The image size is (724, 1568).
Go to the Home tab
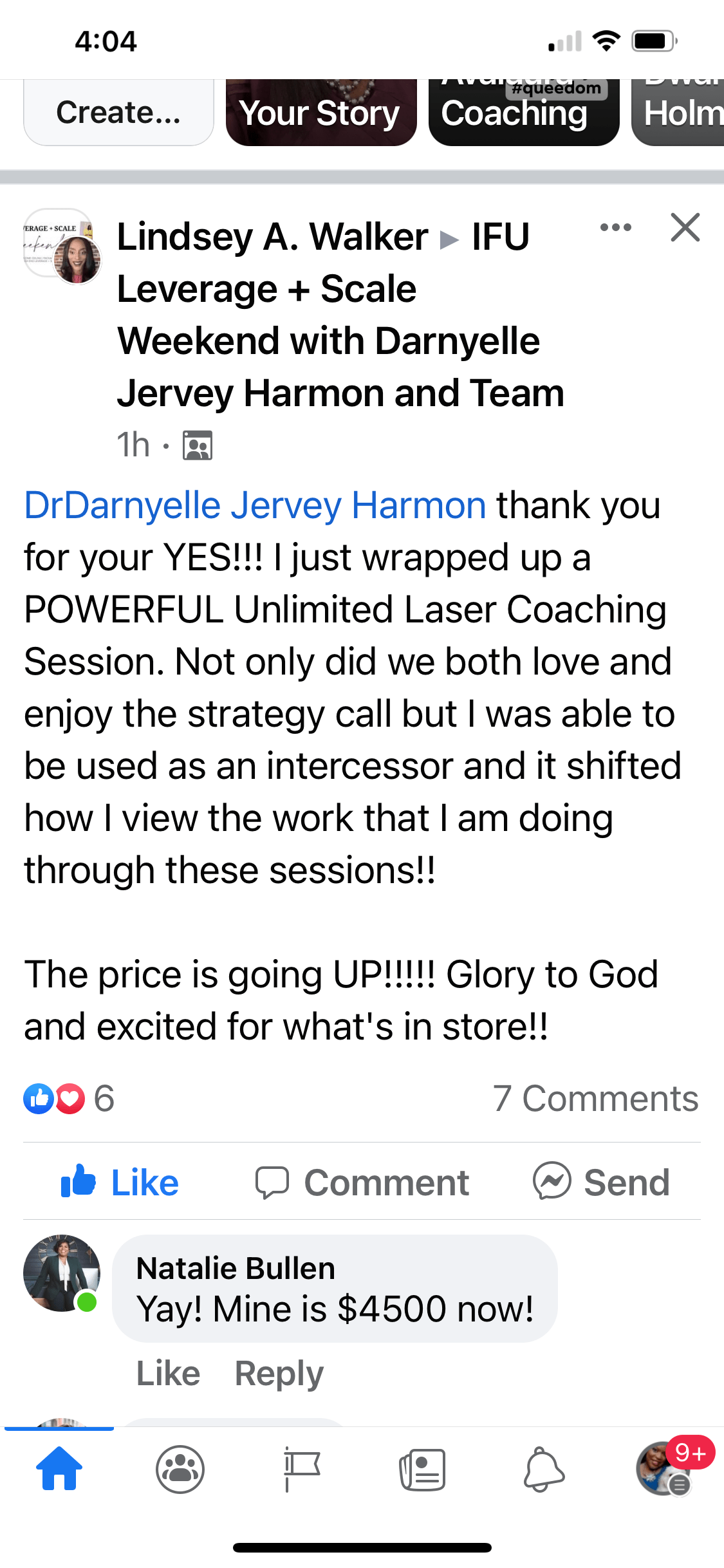click(x=59, y=1469)
